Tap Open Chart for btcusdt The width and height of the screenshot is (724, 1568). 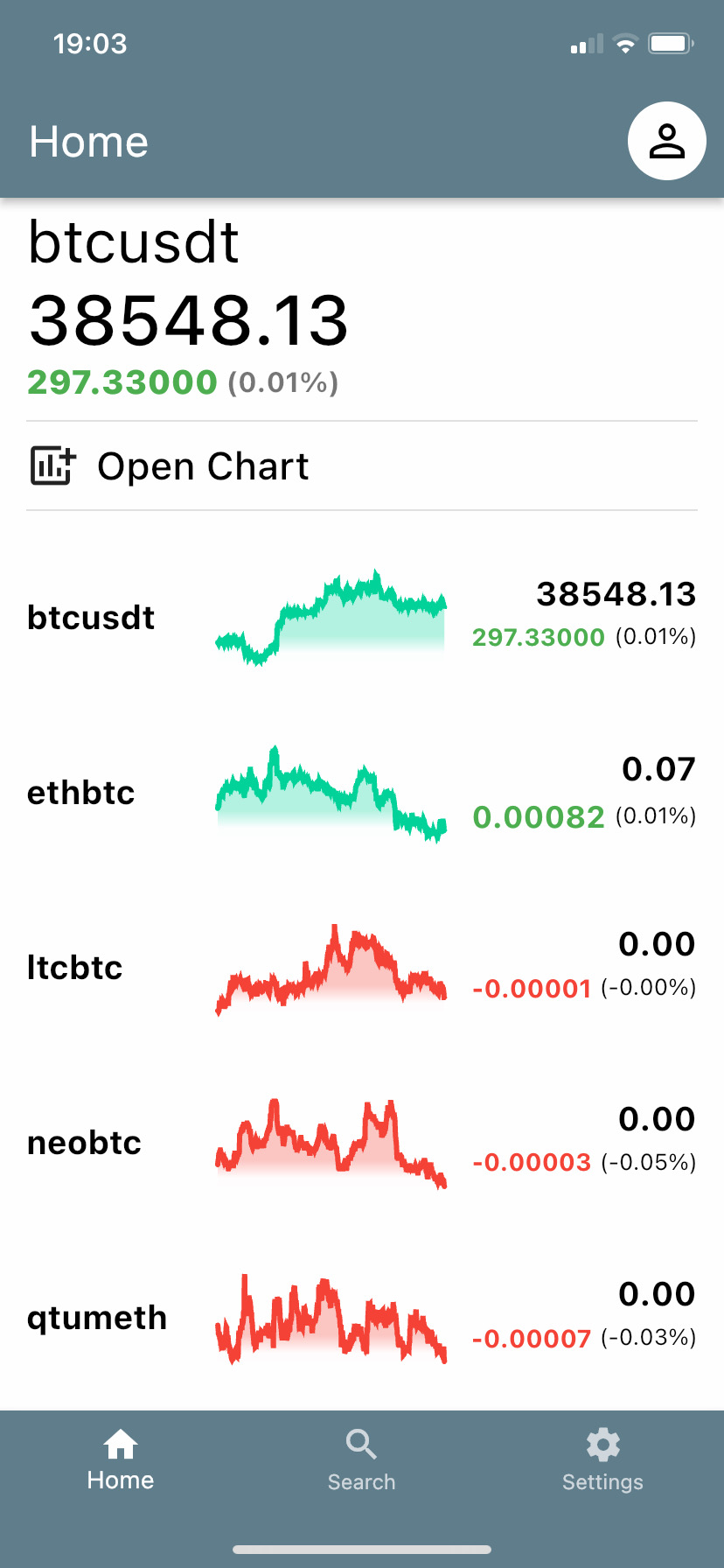(203, 466)
